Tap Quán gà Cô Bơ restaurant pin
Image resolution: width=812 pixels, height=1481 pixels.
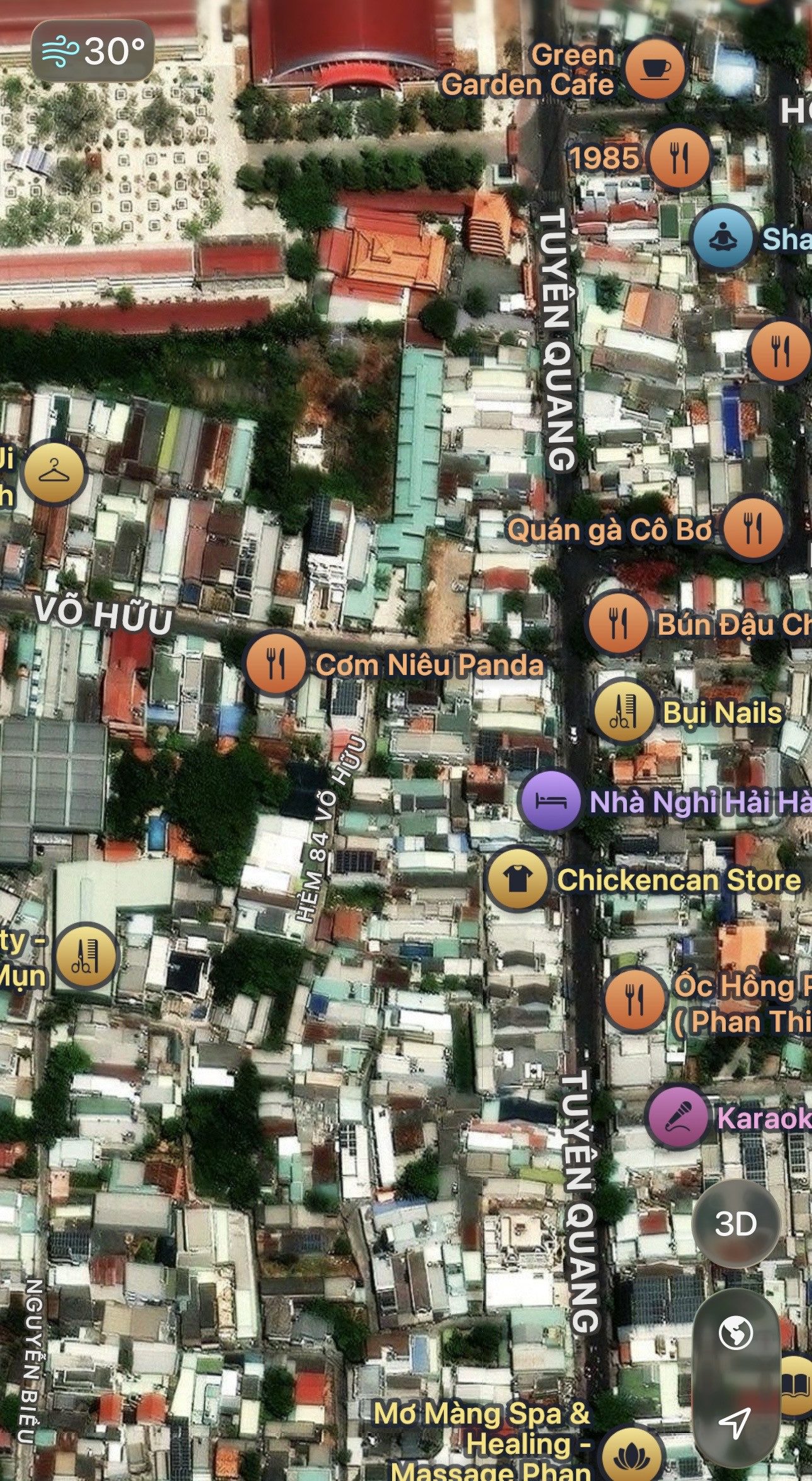[753, 528]
